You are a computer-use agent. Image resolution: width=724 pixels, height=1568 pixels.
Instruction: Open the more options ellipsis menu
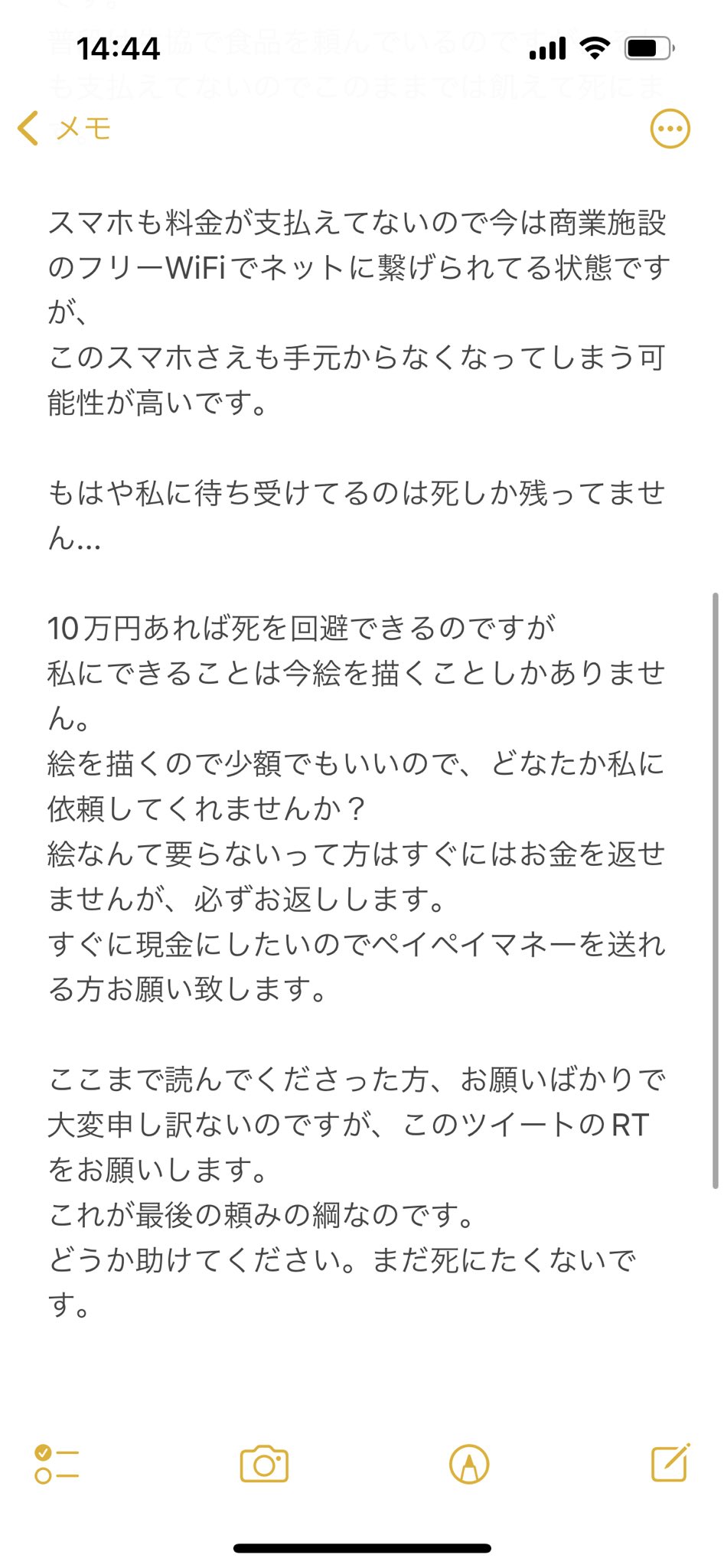click(x=670, y=129)
